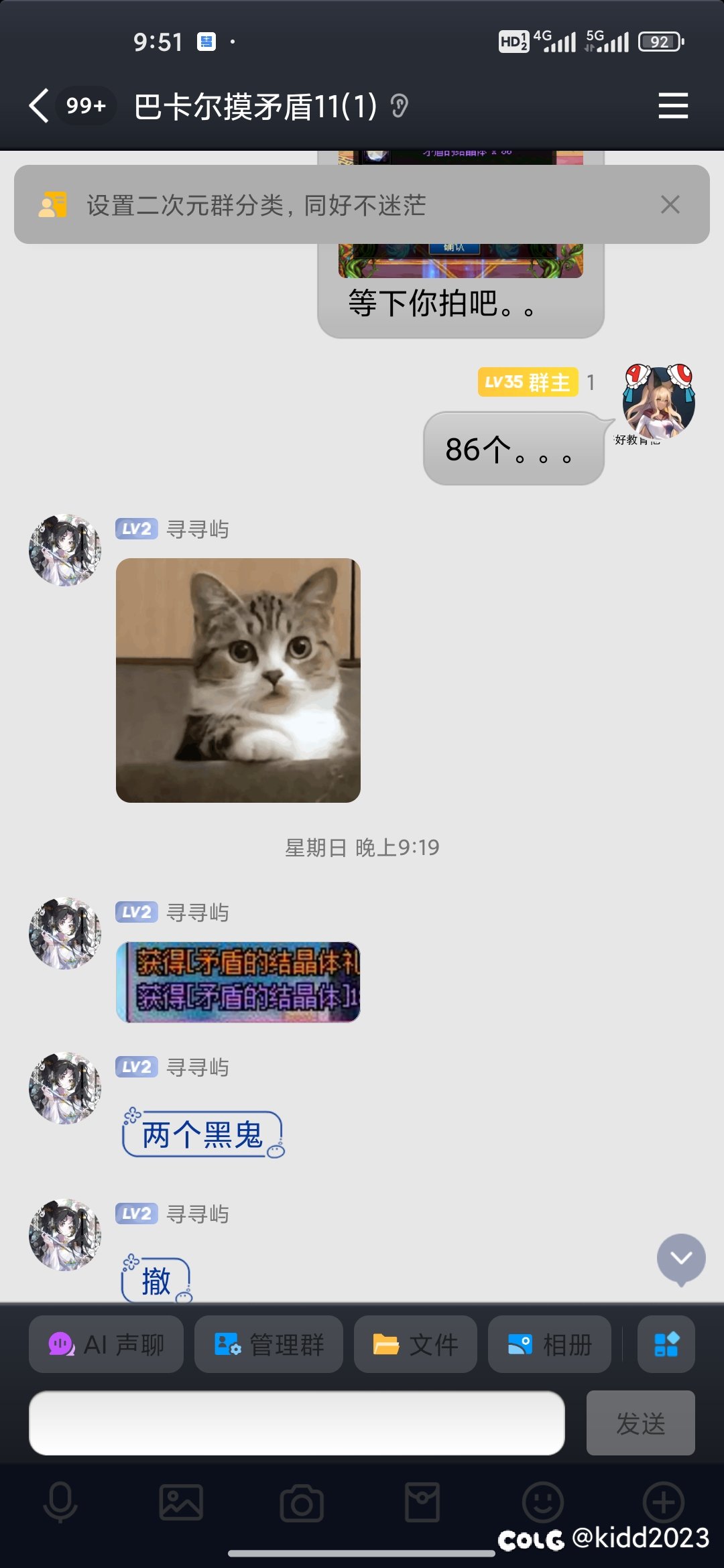Image resolution: width=724 pixels, height=1568 pixels.
Task: Show more group apps
Action: click(666, 1344)
